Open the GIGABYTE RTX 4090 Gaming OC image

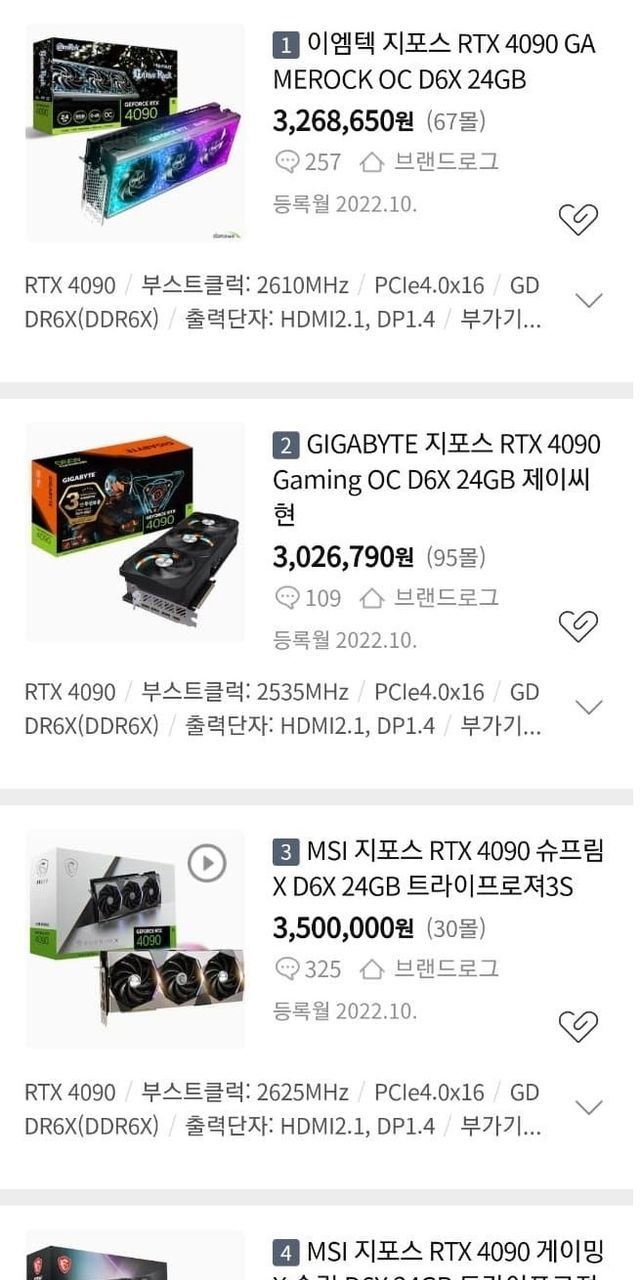(x=135, y=531)
